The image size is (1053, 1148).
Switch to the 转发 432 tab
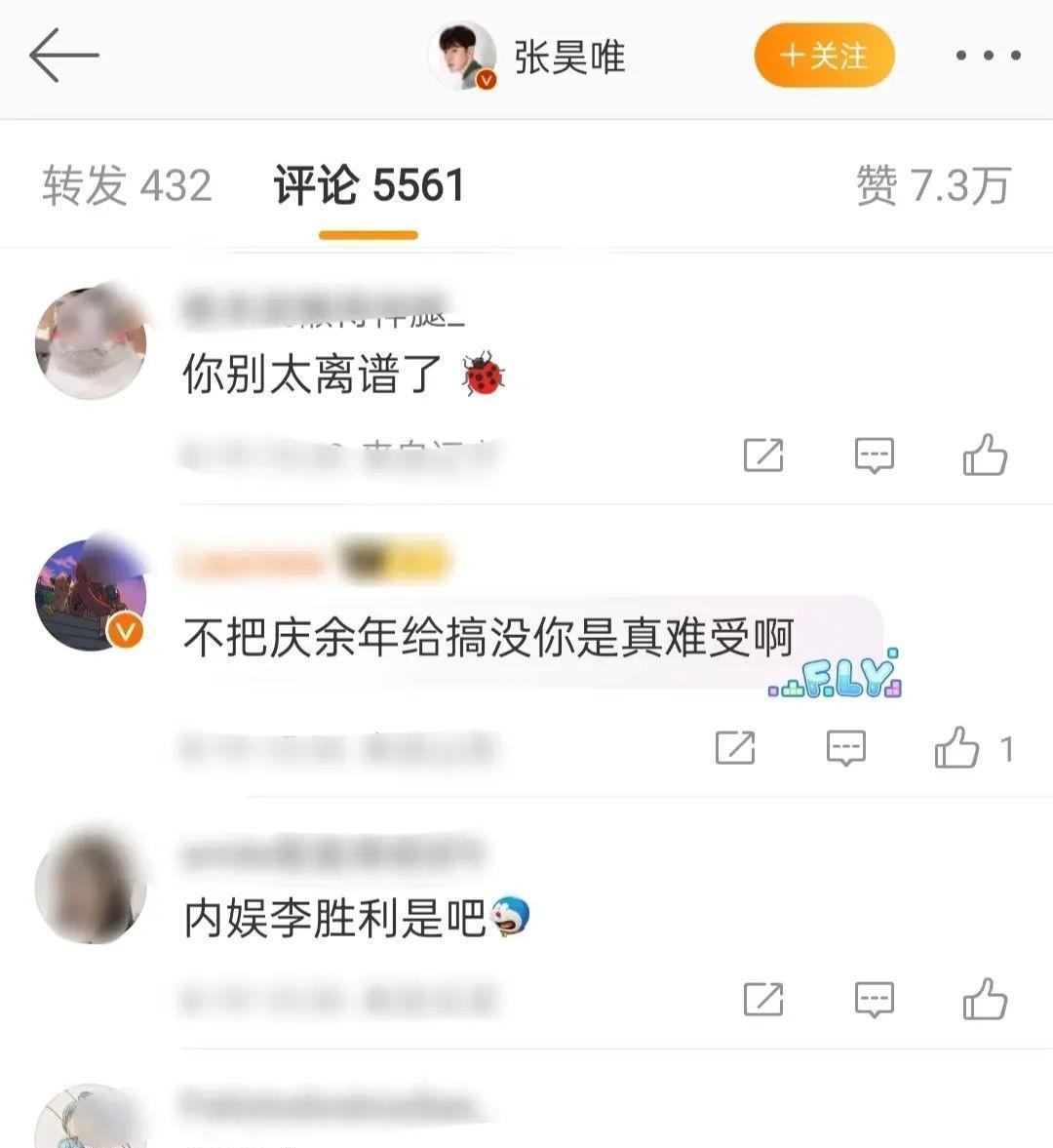pos(129,183)
